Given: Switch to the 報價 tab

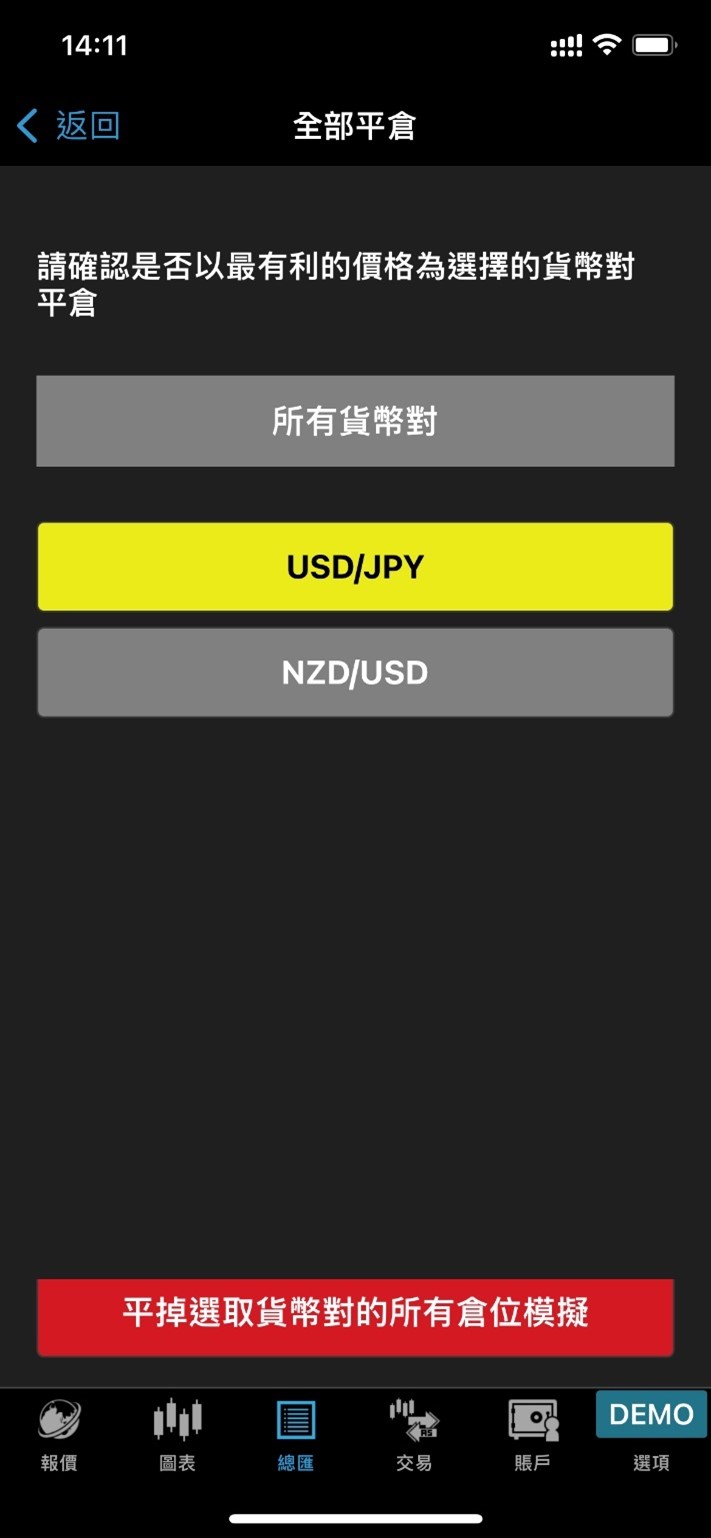Looking at the screenshot, I should point(59,1435).
